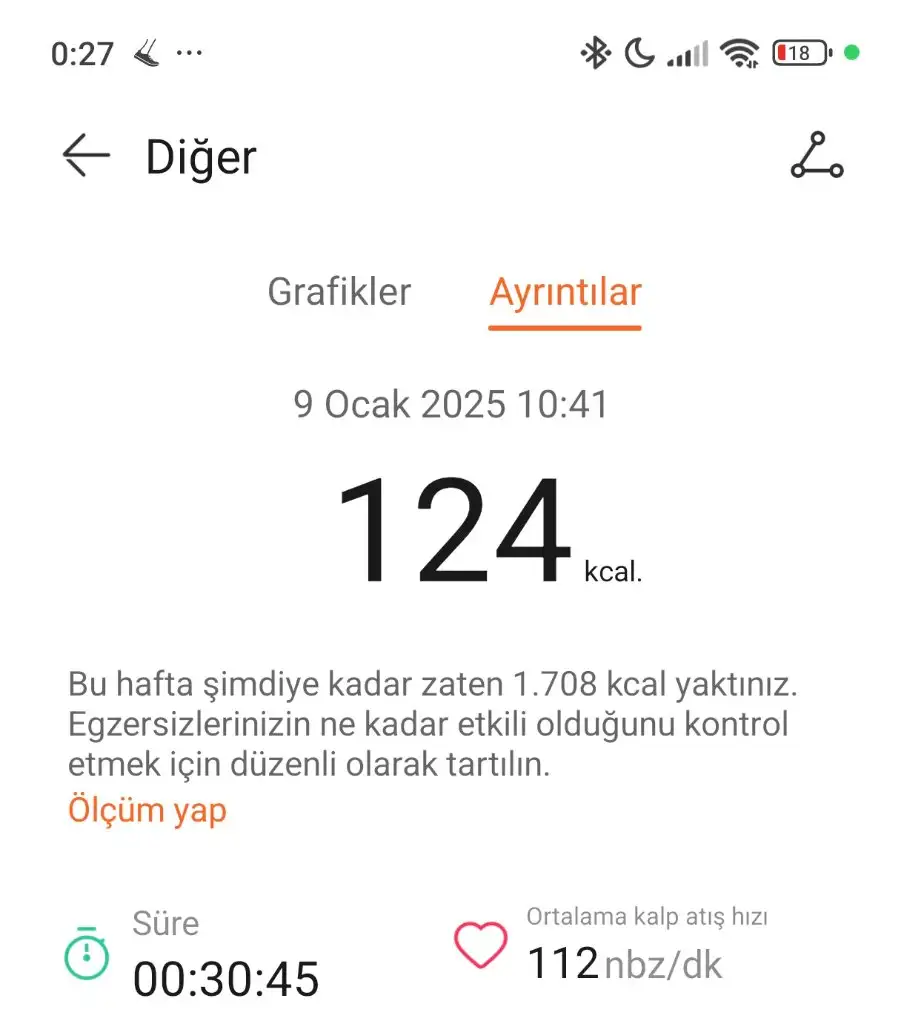Go back using the arrow icon
904x1024 pixels.
point(85,157)
